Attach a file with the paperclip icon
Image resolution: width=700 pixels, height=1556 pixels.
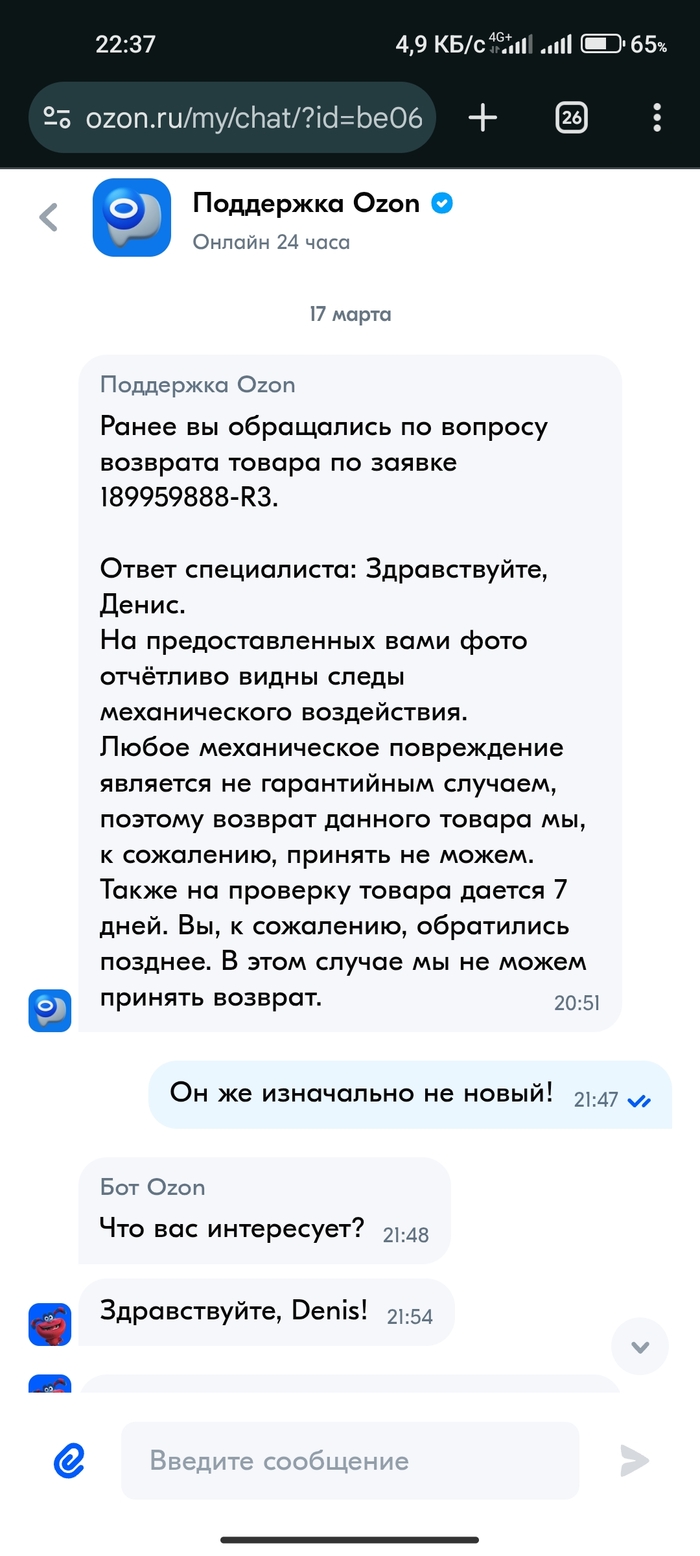(x=69, y=1461)
